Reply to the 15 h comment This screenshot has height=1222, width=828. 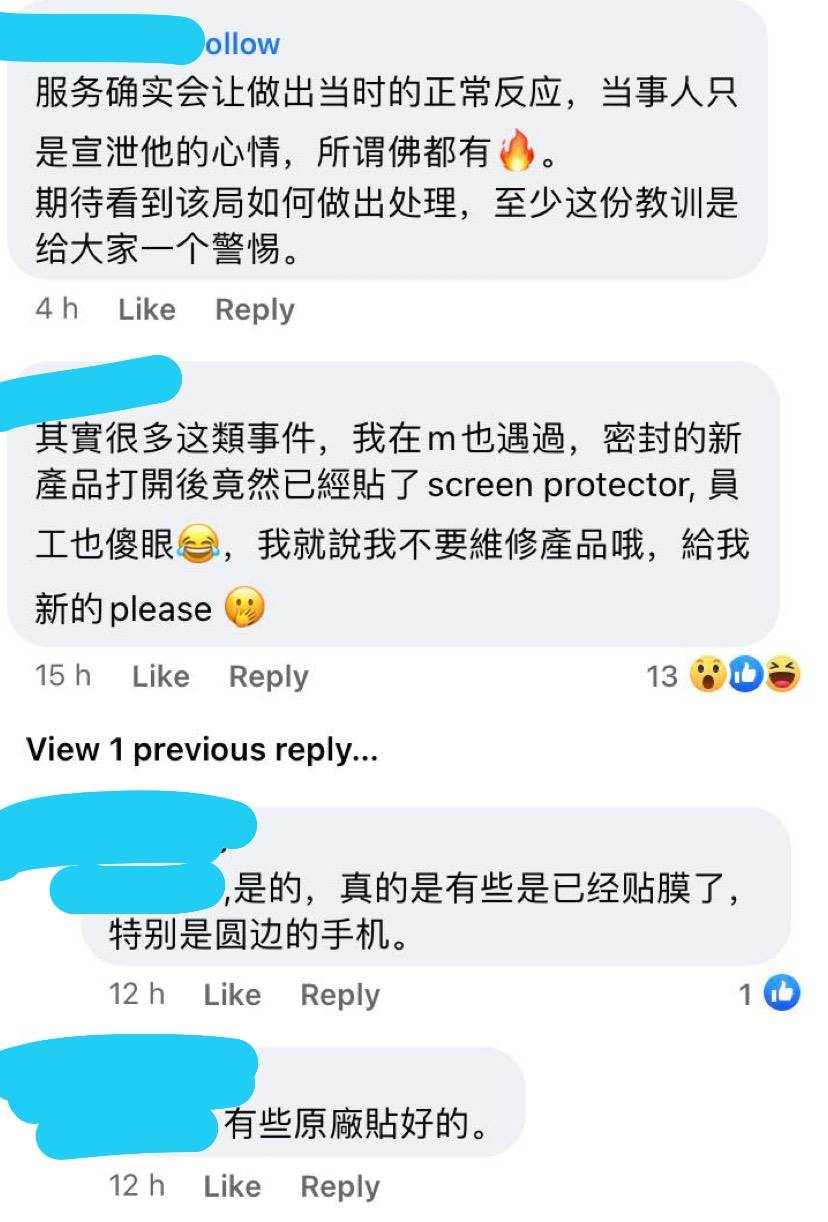(x=268, y=677)
